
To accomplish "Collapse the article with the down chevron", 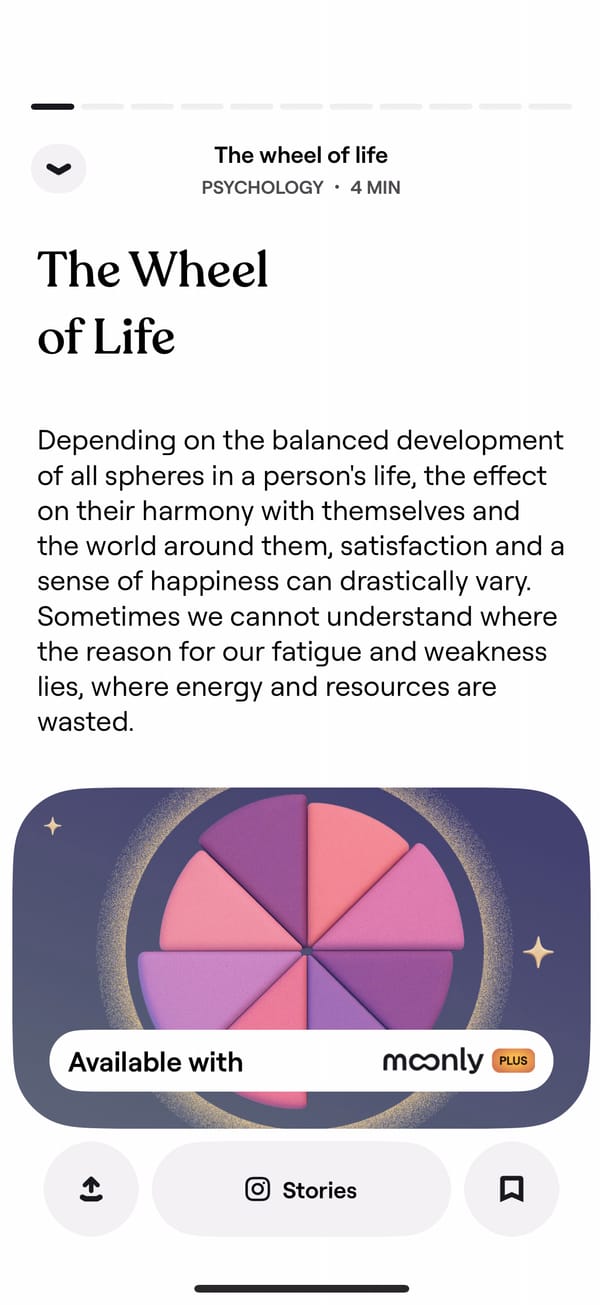I will pos(59,169).
